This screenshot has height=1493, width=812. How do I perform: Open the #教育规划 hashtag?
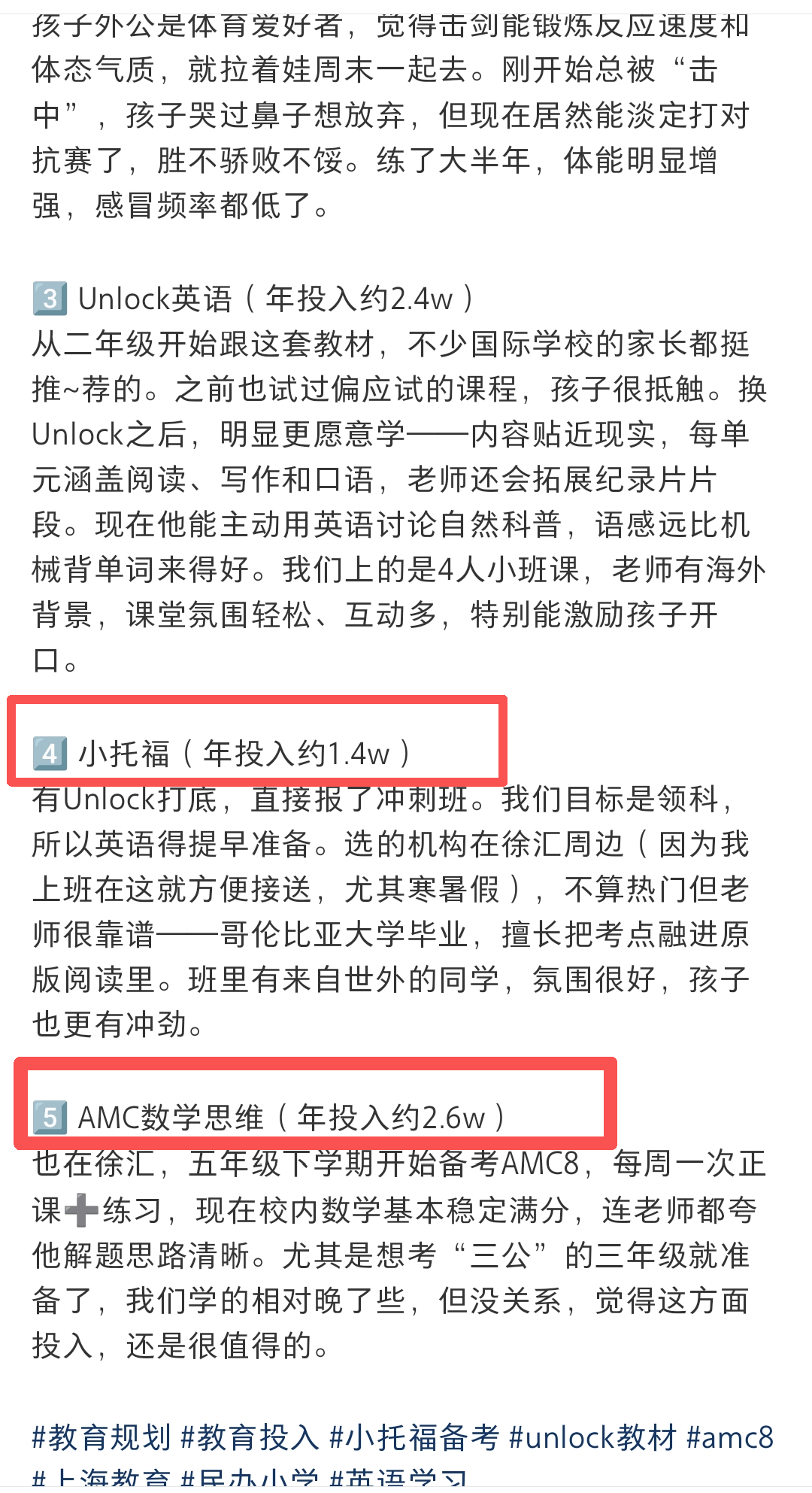(x=101, y=1437)
